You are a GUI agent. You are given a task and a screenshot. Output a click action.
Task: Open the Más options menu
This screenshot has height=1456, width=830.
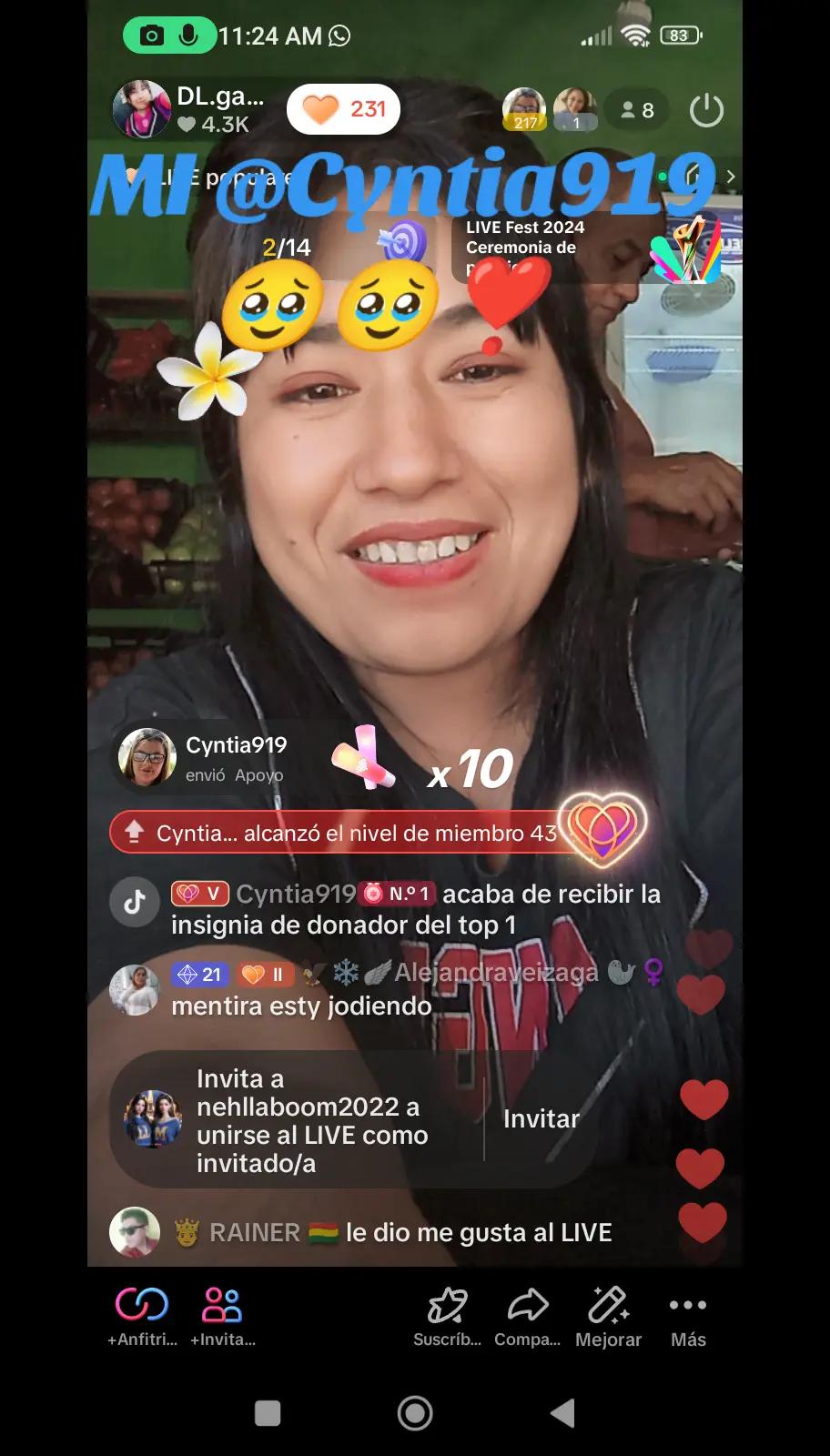click(688, 1316)
